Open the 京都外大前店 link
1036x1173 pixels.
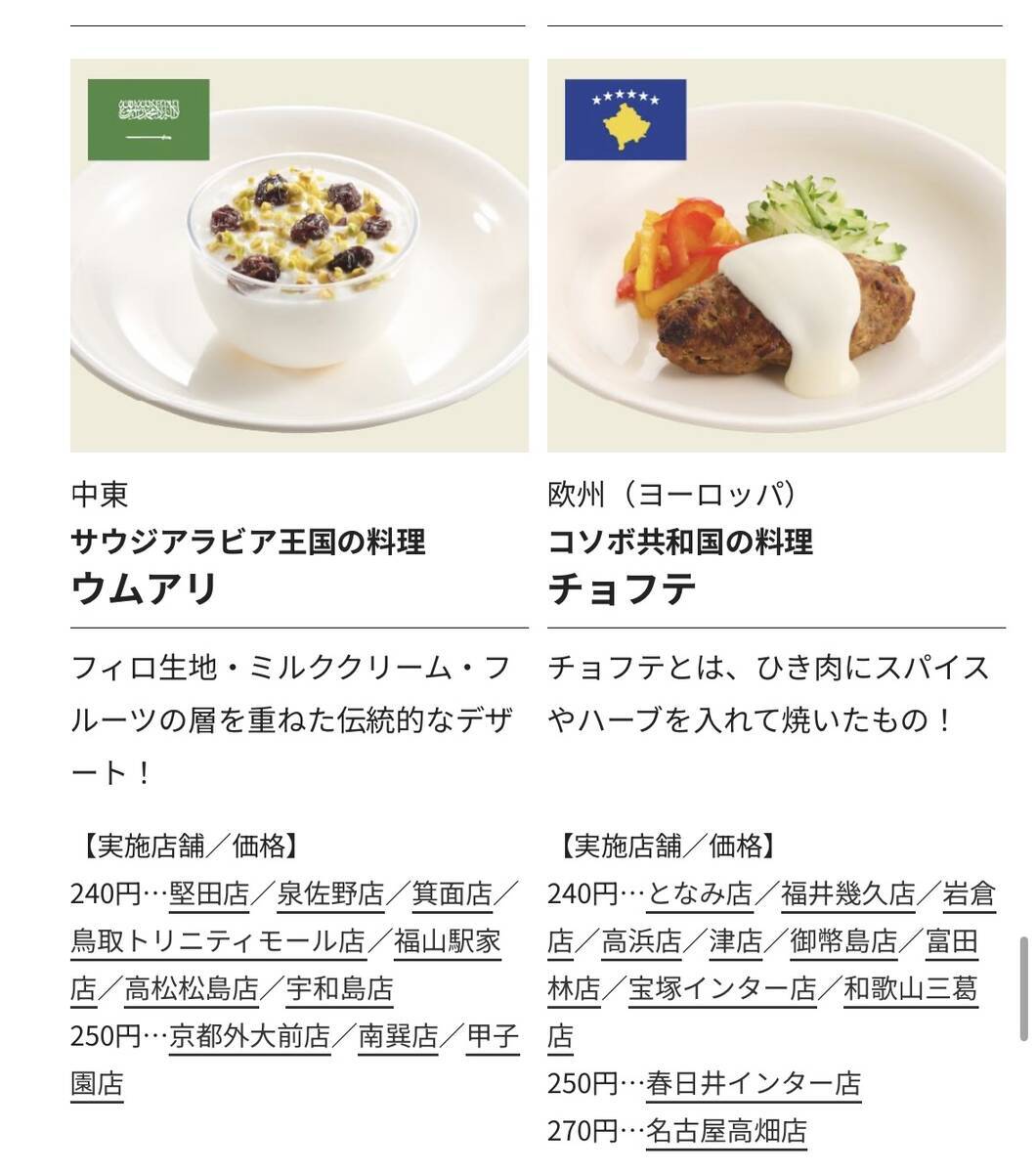[x=250, y=1036]
